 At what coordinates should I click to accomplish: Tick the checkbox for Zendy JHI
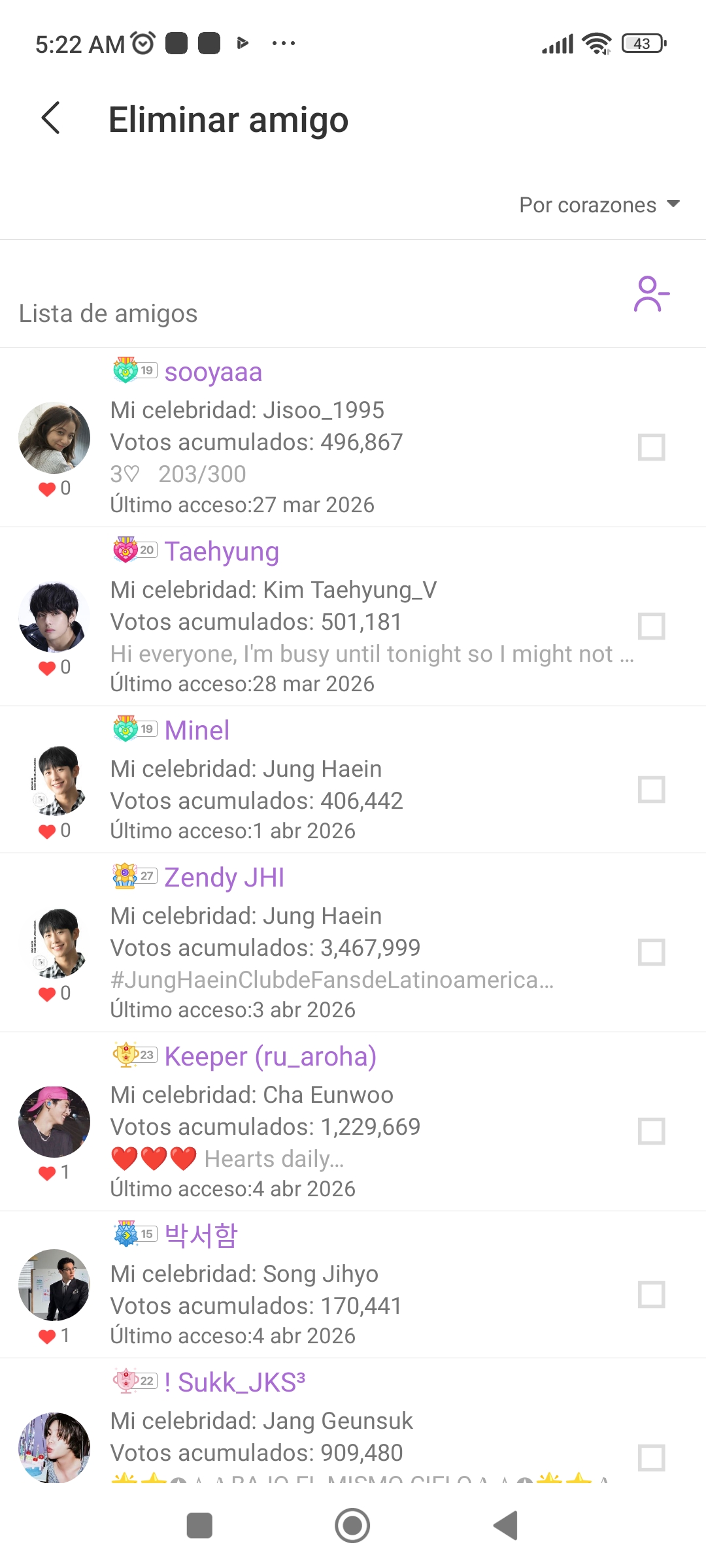[x=651, y=952]
